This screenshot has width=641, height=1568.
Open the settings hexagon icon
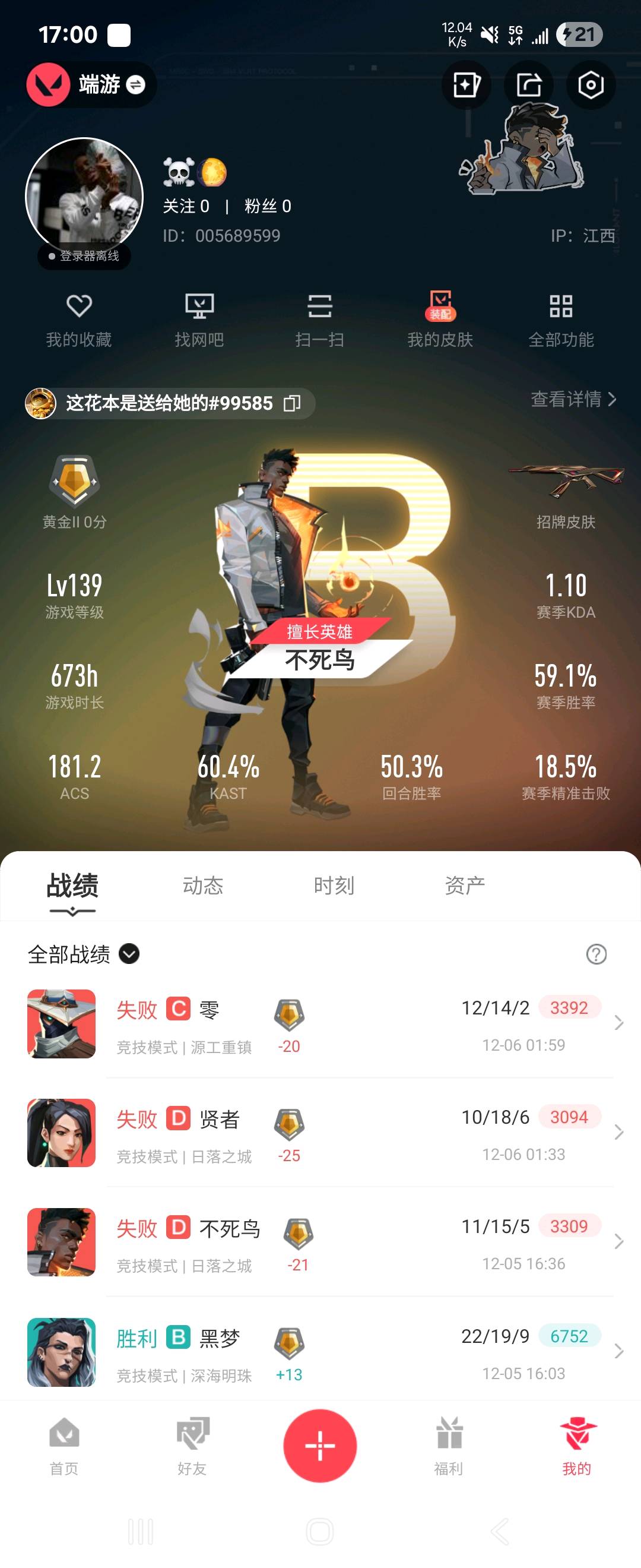coord(591,85)
